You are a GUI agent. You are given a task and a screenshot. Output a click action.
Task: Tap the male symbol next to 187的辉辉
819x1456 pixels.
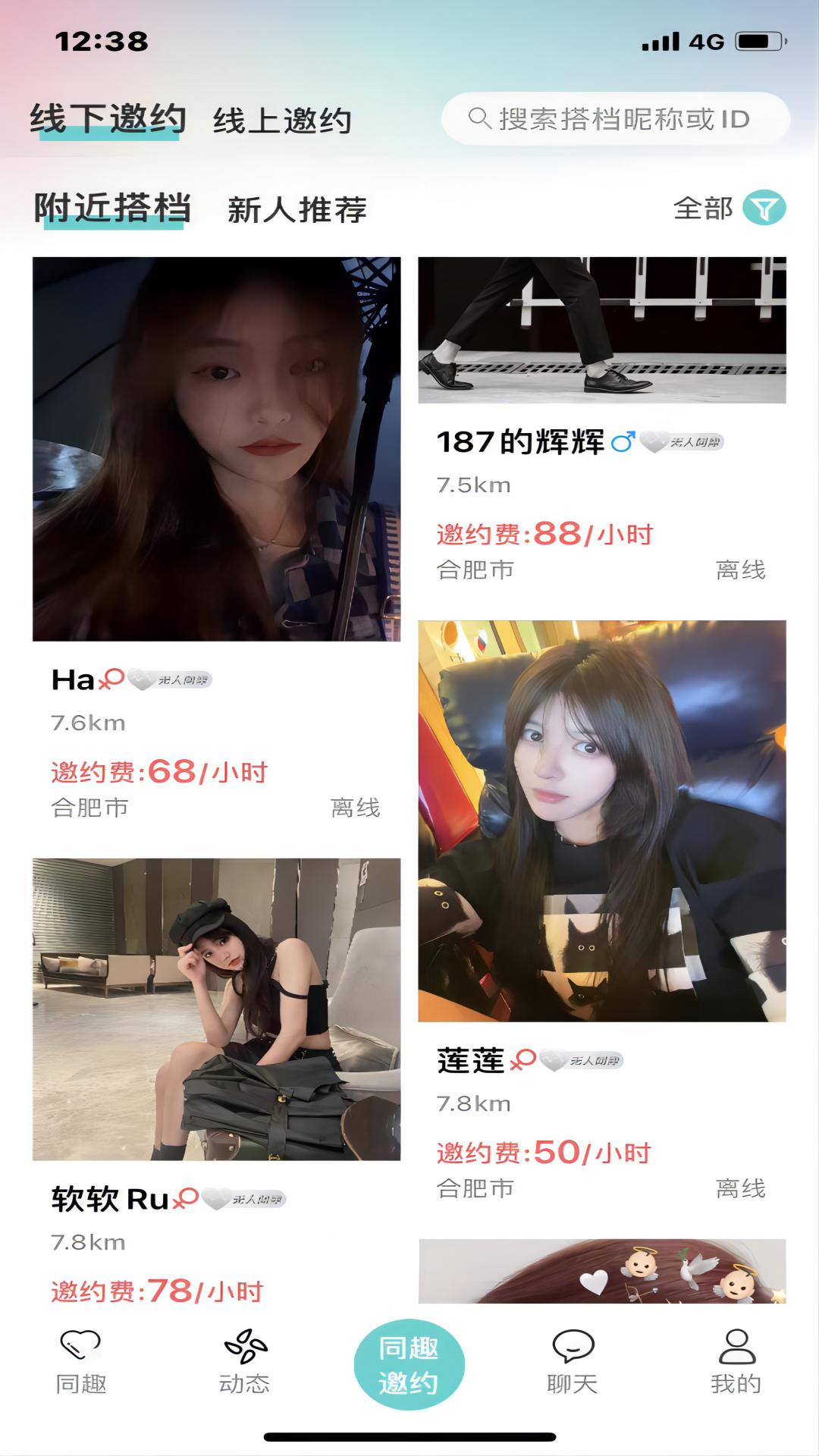(622, 441)
